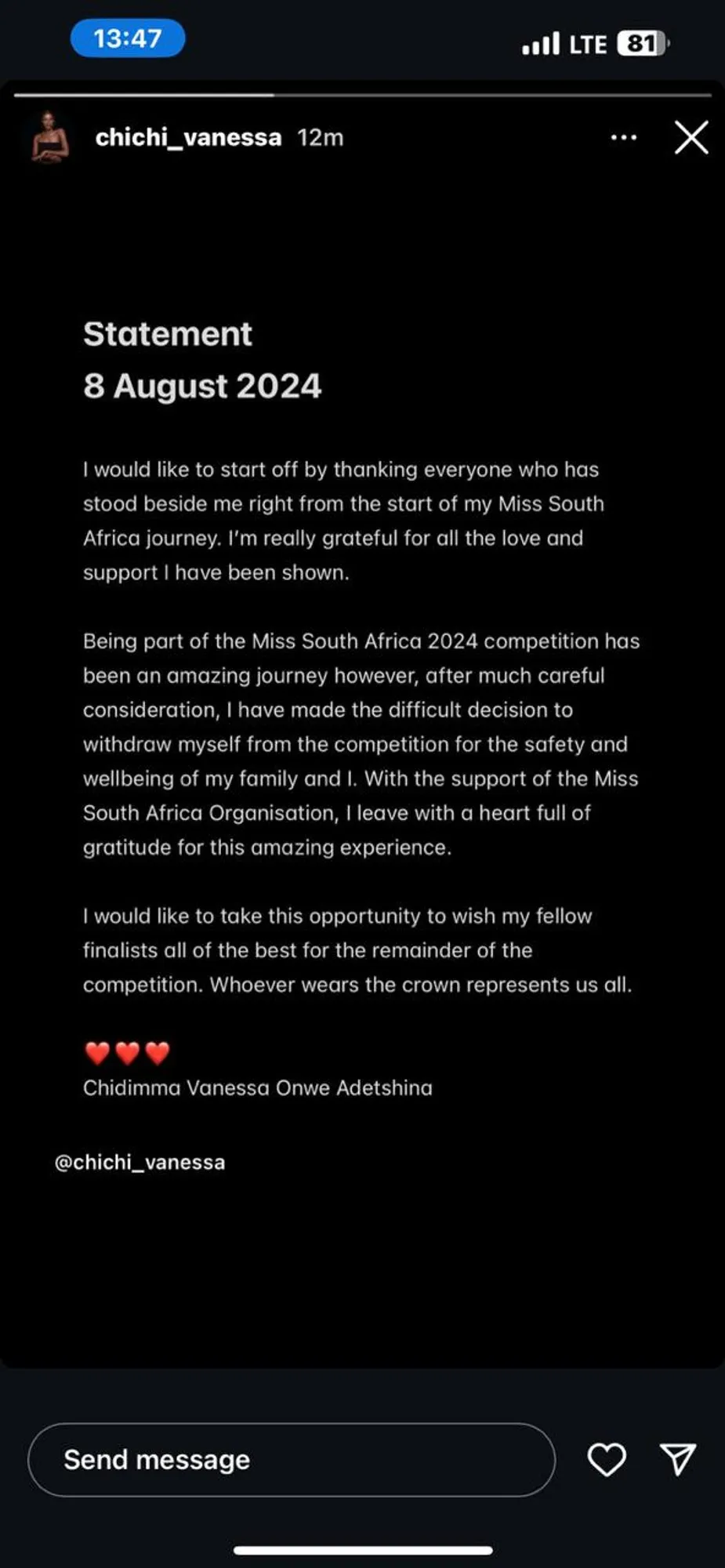
Task: Tap the chichi_vanessa username
Action: 188,137
